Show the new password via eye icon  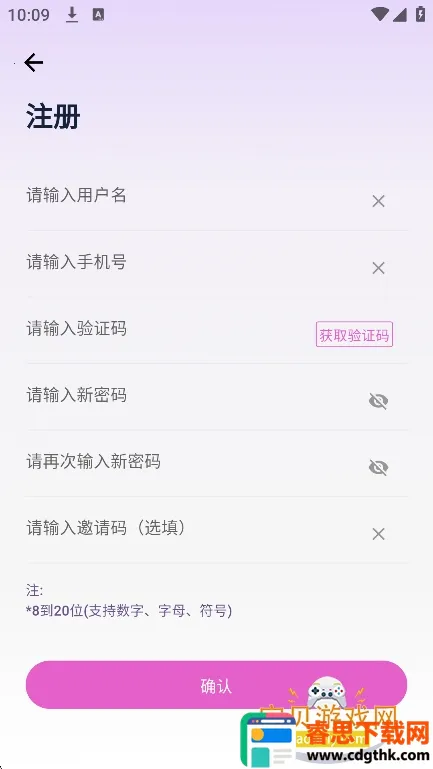click(378, 401)
